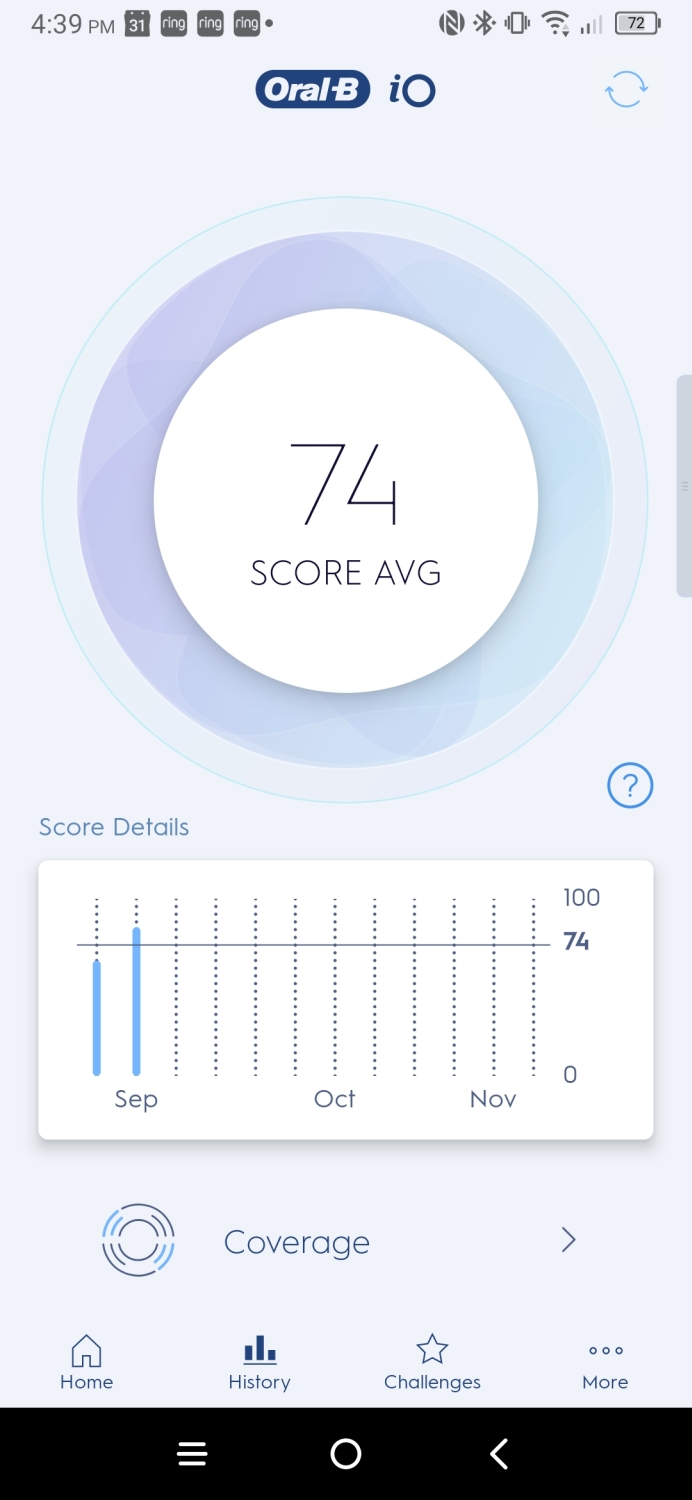692x1500 pixels.
Task: Open the History tab
Action: pyautogui.click(x=259, y=1363)
